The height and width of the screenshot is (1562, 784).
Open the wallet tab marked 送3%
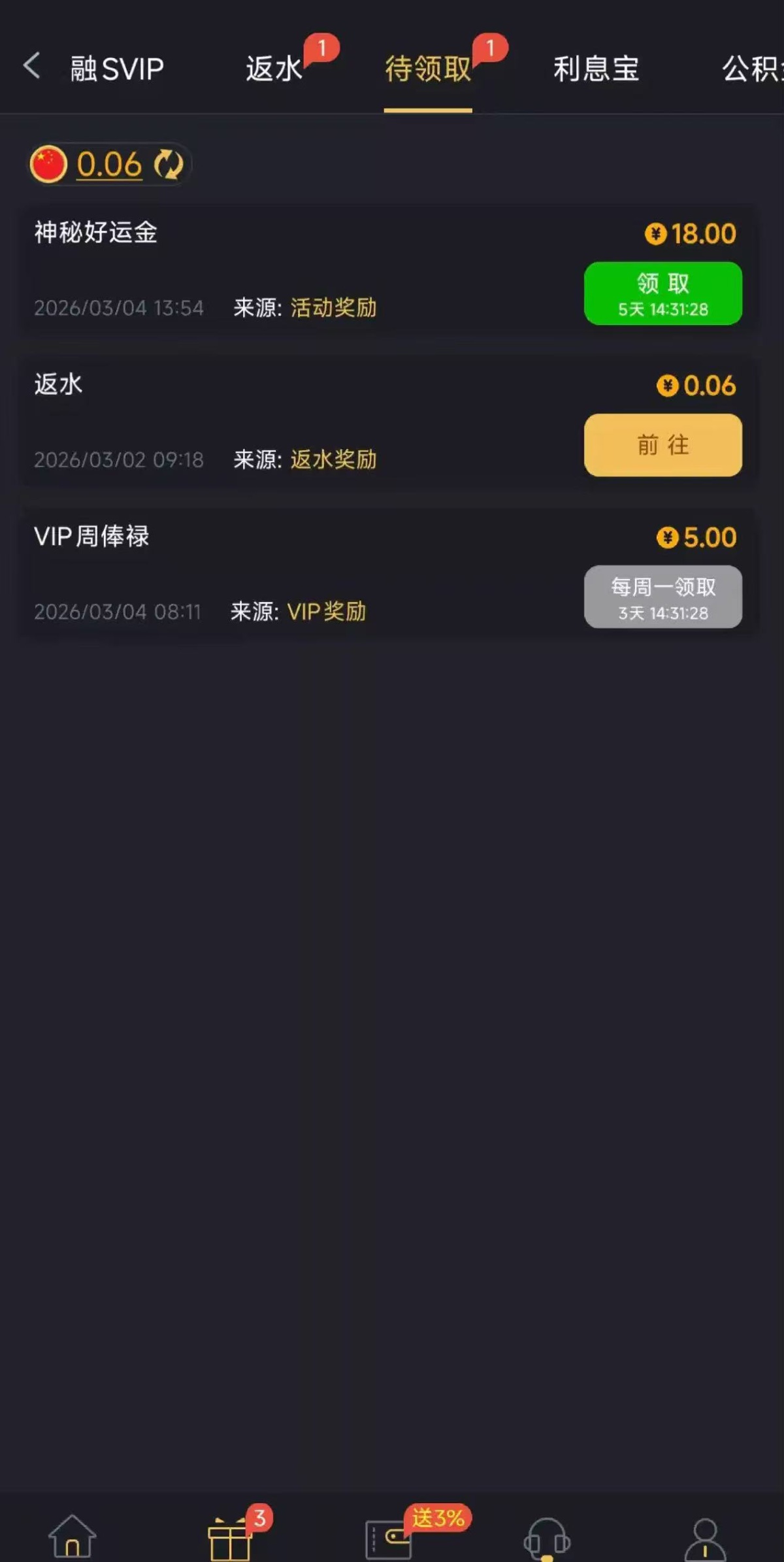[x=389, y=1537]
